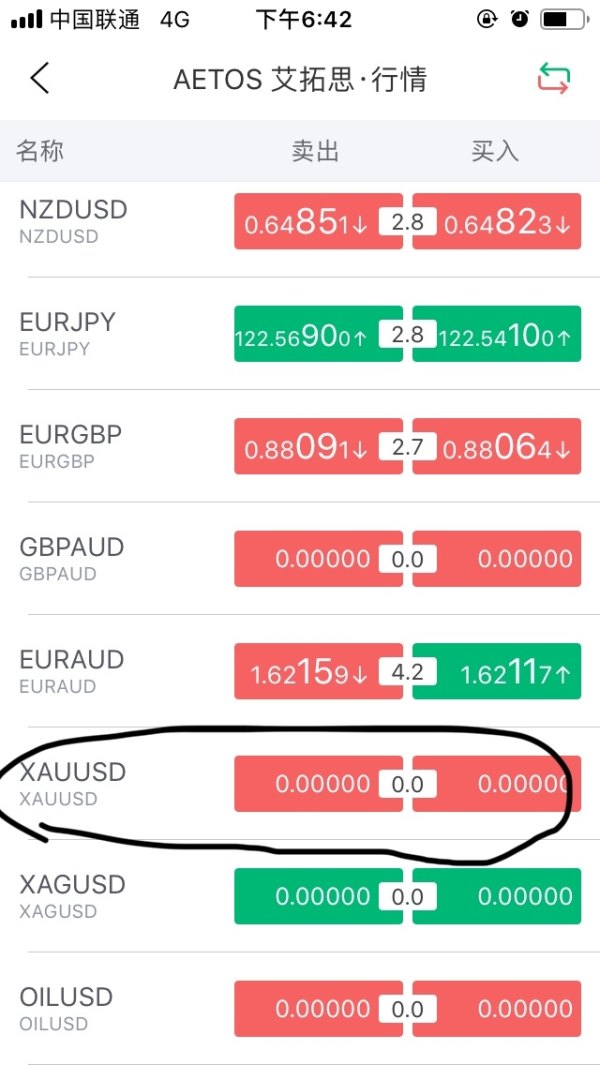Tap EURJPY buy price 122.54100
Image resolution: width=600 pixels, height=1065 pixels.
coord(497,333)
